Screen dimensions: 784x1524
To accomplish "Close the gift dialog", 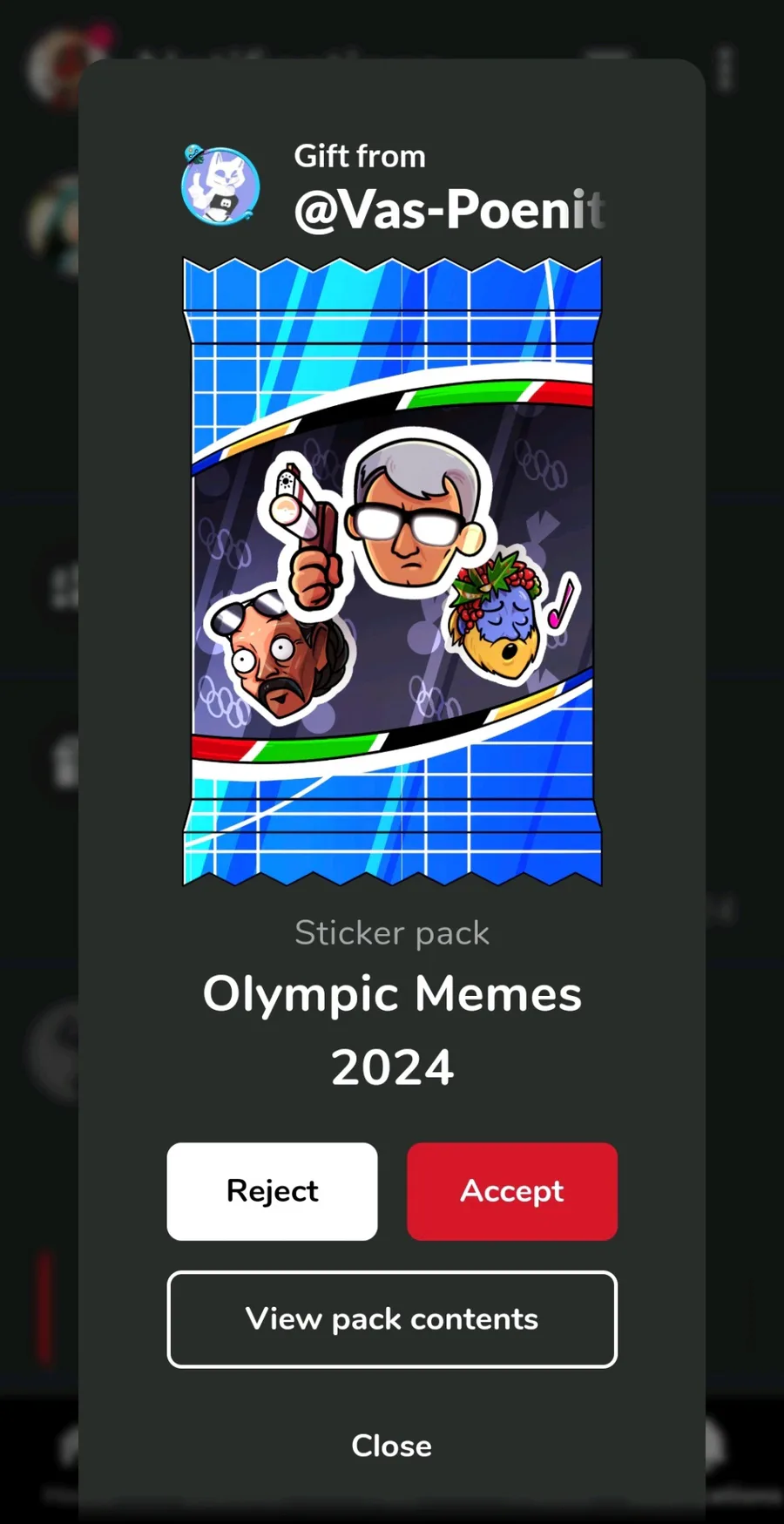I will (x=392, y=1446).
